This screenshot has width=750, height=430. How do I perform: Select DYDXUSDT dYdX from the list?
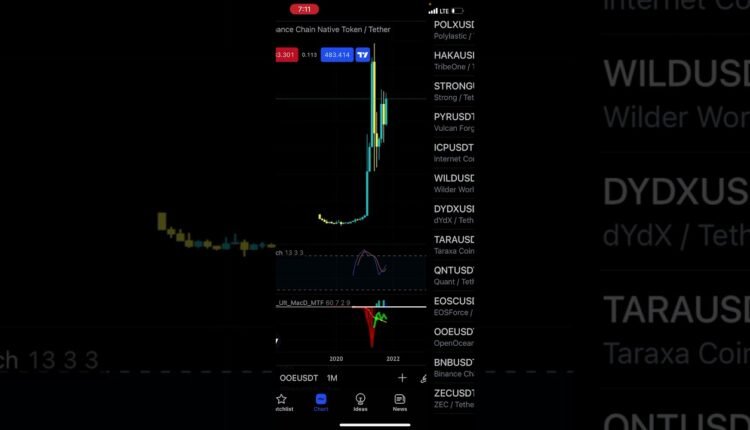[x=454, y=214]
